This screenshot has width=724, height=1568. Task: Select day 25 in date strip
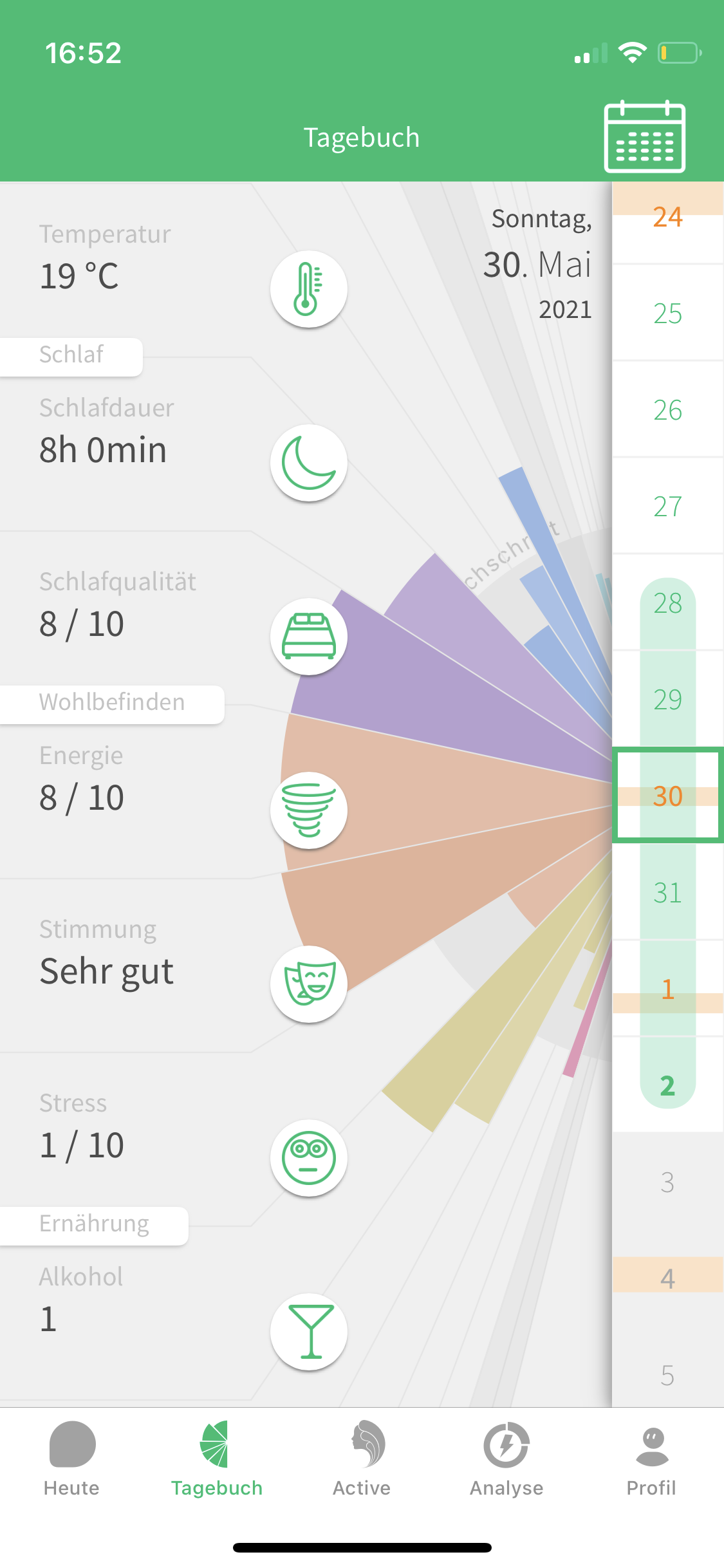pyautogui.click(x=667, y=313)
